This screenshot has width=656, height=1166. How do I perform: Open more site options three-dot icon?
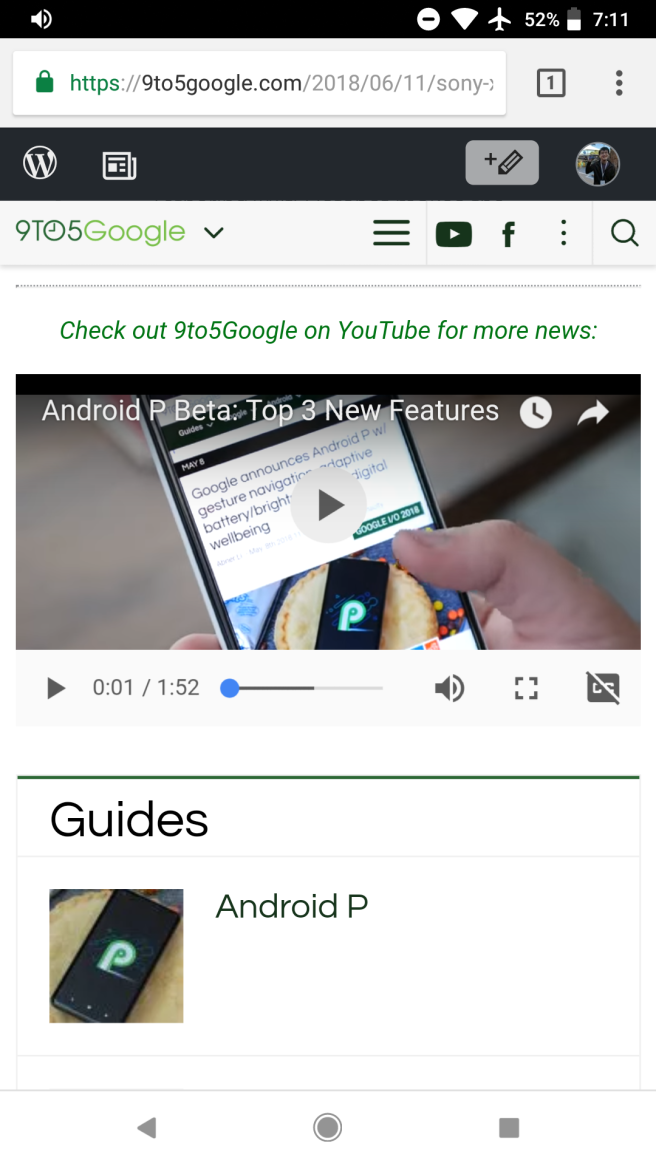click(x=564, y=233)
